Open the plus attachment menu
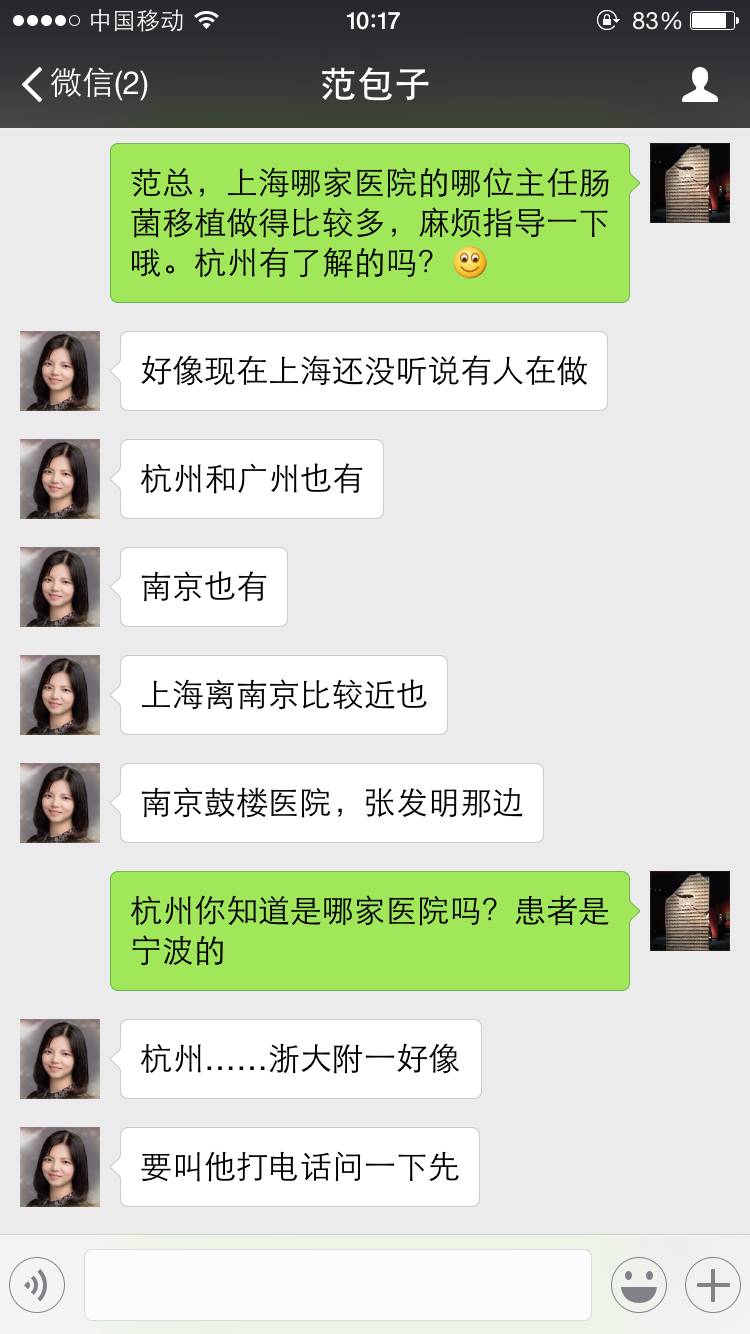Viewport: 750px width, 1334px height. click(712, 1285)
